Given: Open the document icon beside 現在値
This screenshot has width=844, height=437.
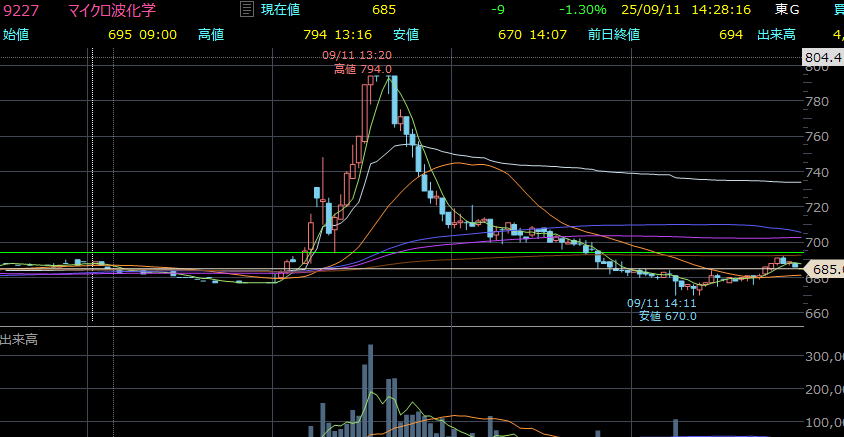Looking at the screenshot, I should (246, 10).
